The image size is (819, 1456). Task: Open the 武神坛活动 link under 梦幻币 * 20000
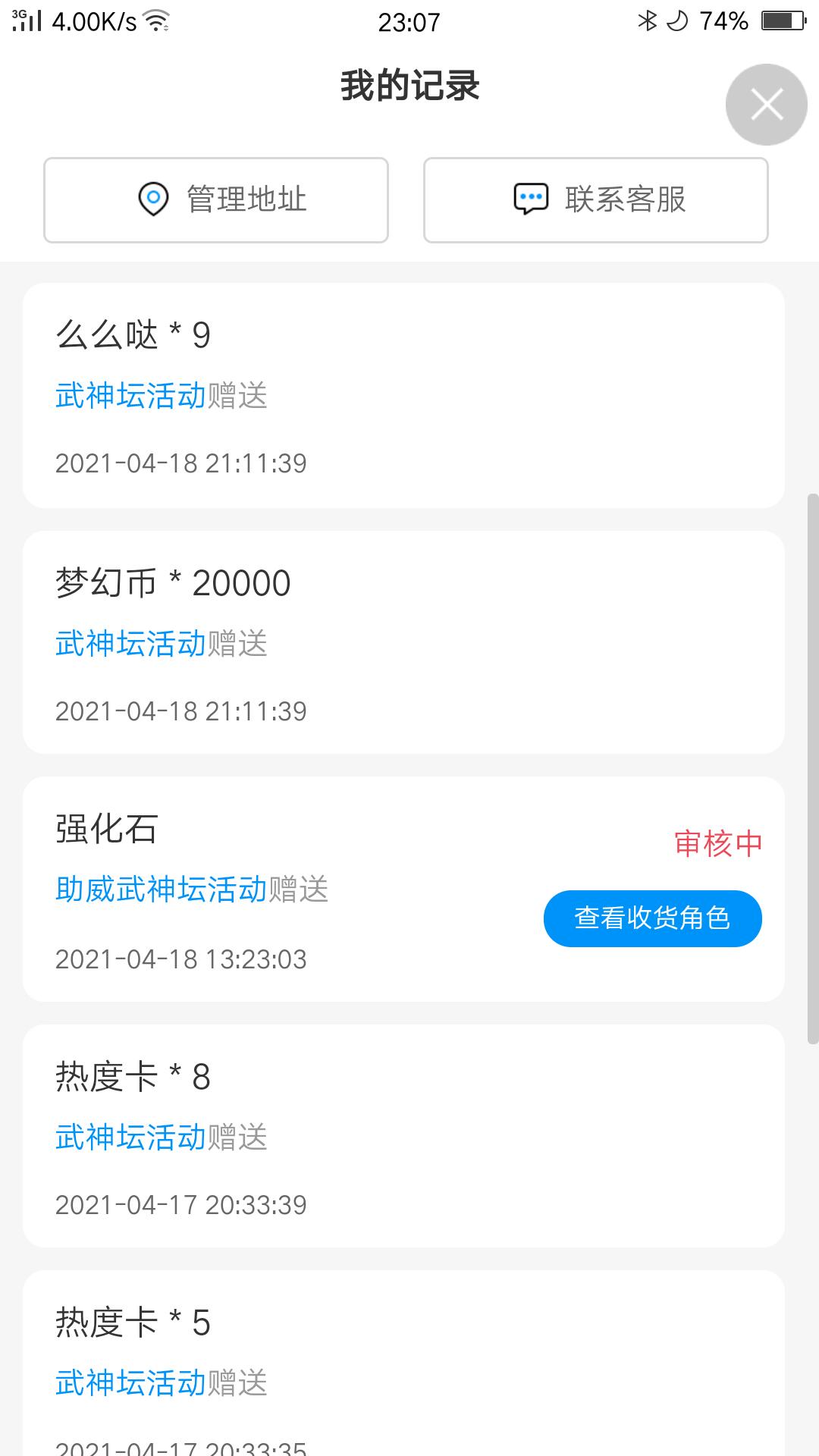[x=130, y=644]
